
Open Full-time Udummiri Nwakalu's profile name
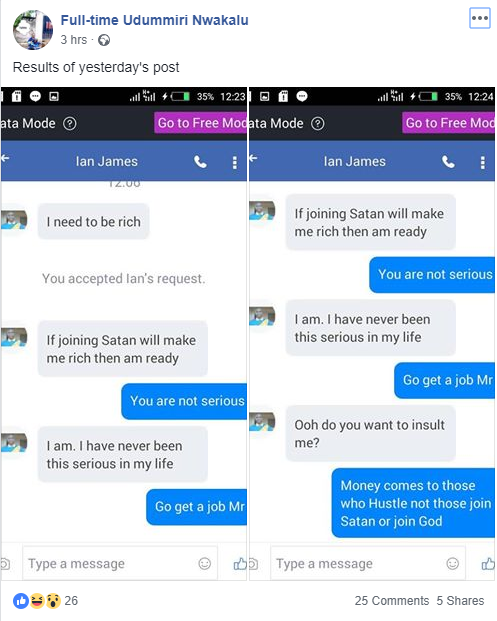tap(154, 20)
